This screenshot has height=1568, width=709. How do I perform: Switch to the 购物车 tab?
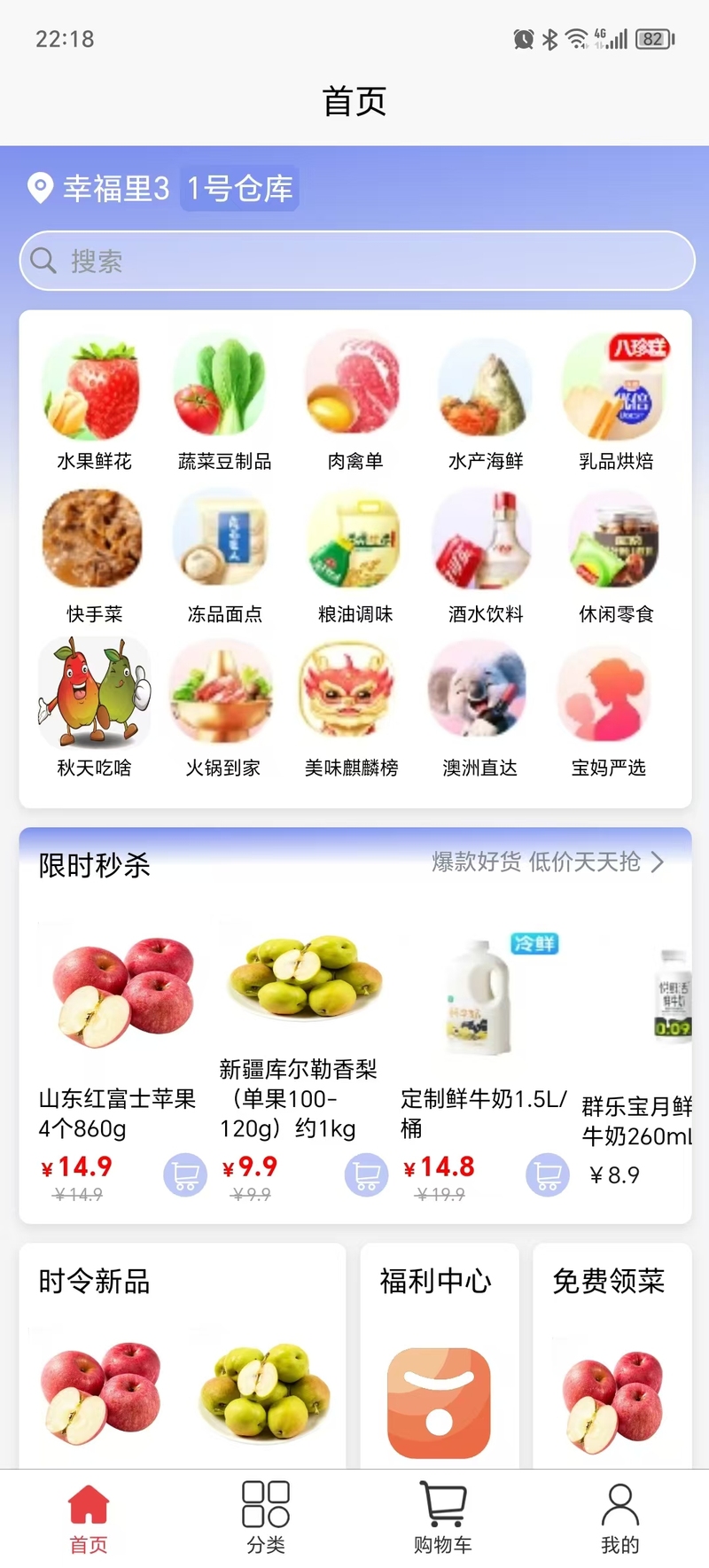pyautogui.click(x=443, y=1517)
